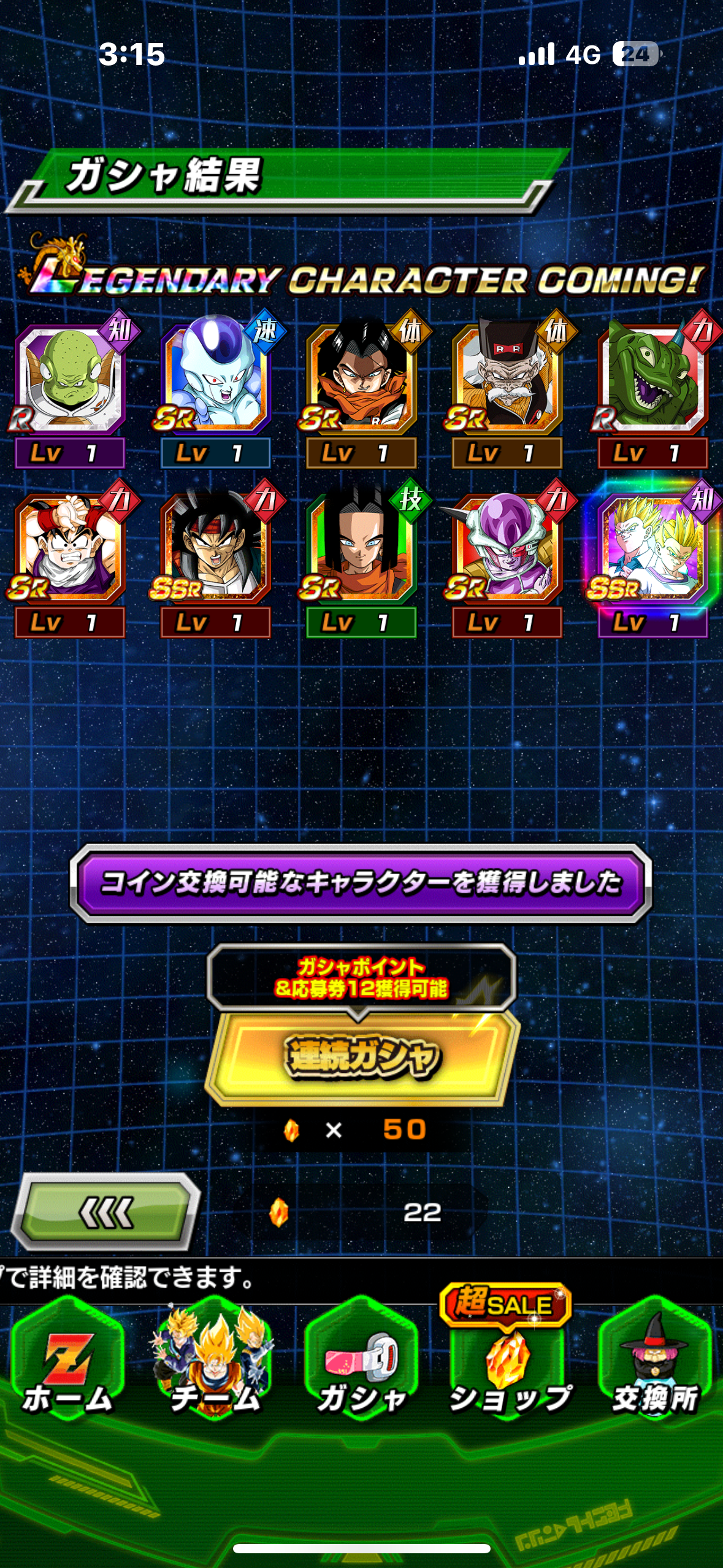The image size is (723, 1568).
Task: Tap the 連続ガシャ summon button
Action: coord(362,1056)
